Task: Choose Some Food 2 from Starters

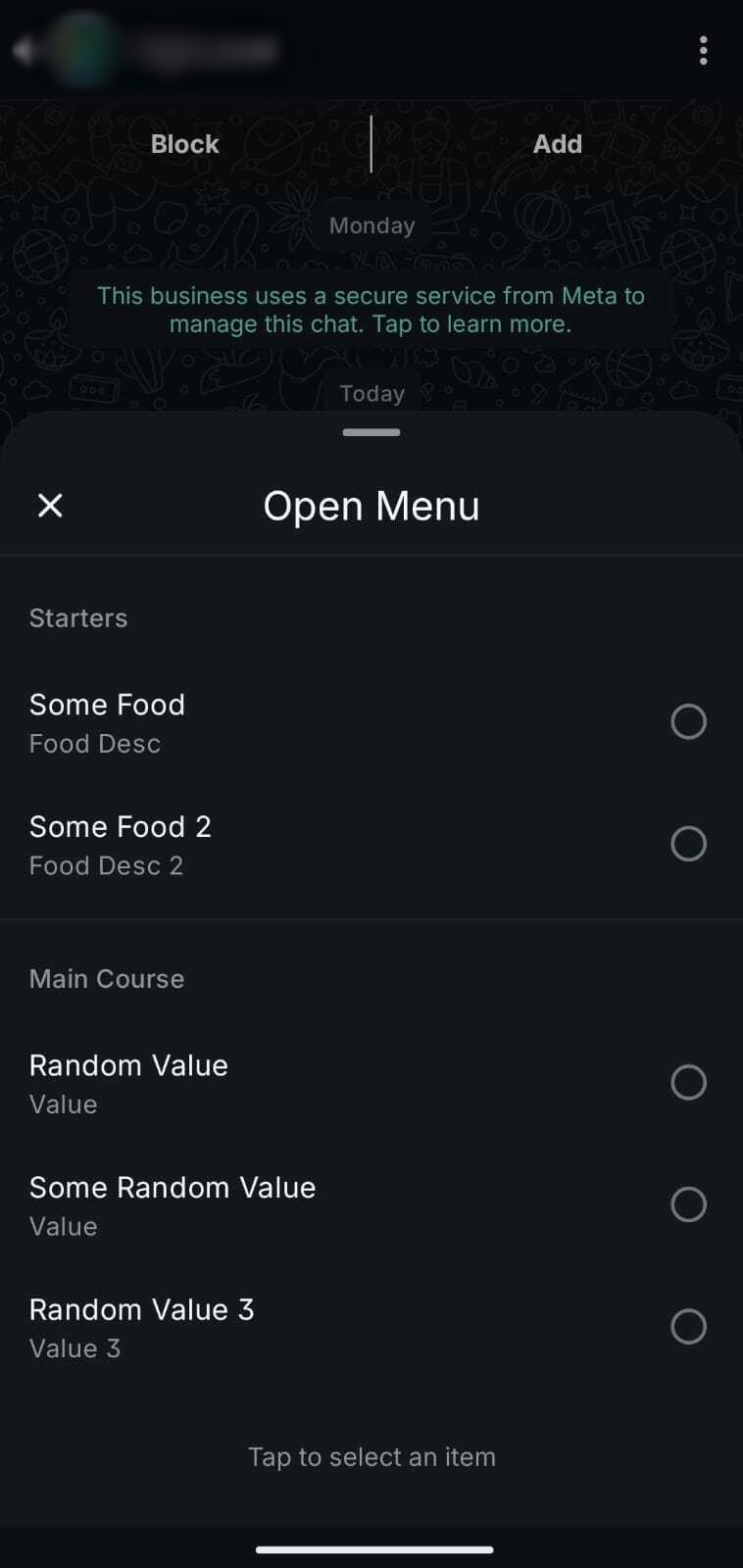Action: (688, 844)
